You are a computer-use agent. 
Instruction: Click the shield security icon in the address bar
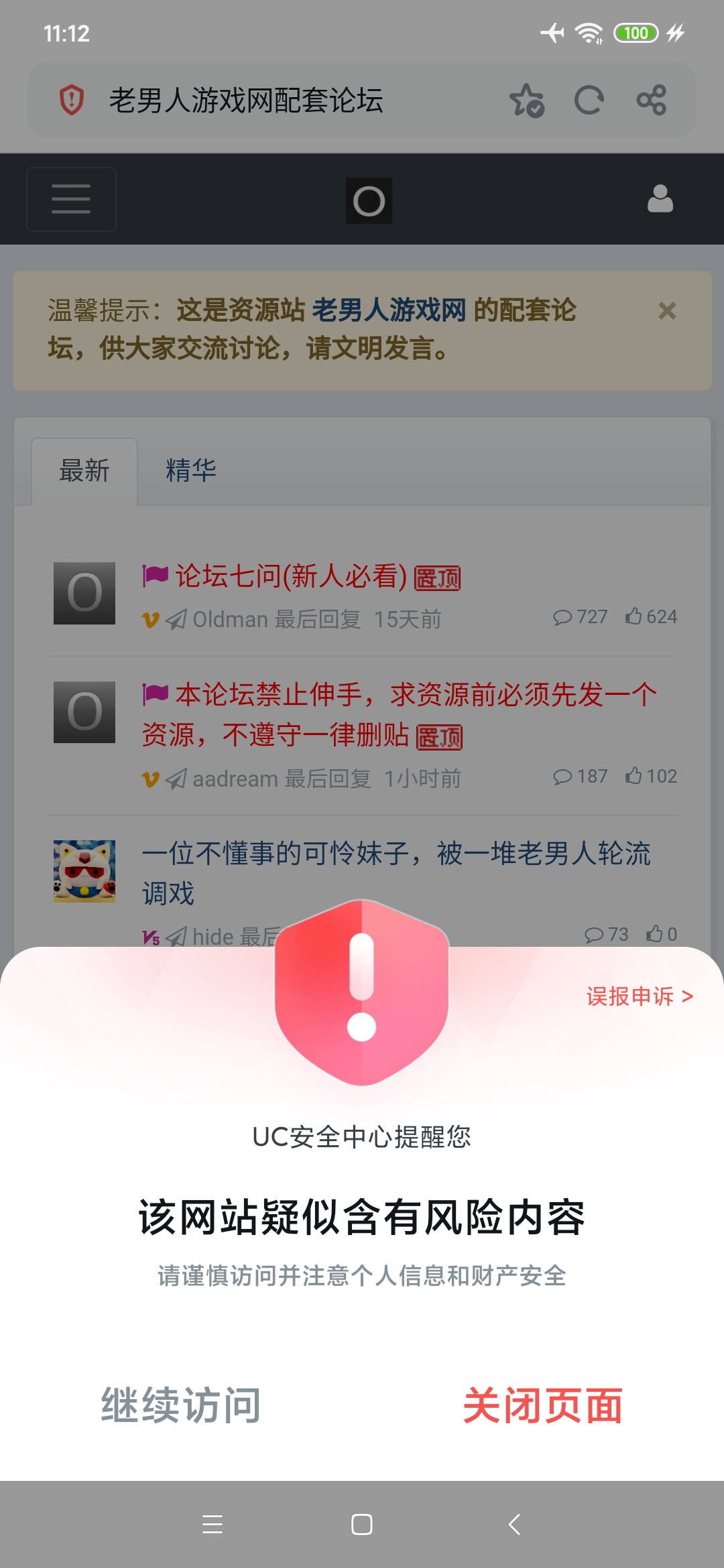click(x=71, y=100)
